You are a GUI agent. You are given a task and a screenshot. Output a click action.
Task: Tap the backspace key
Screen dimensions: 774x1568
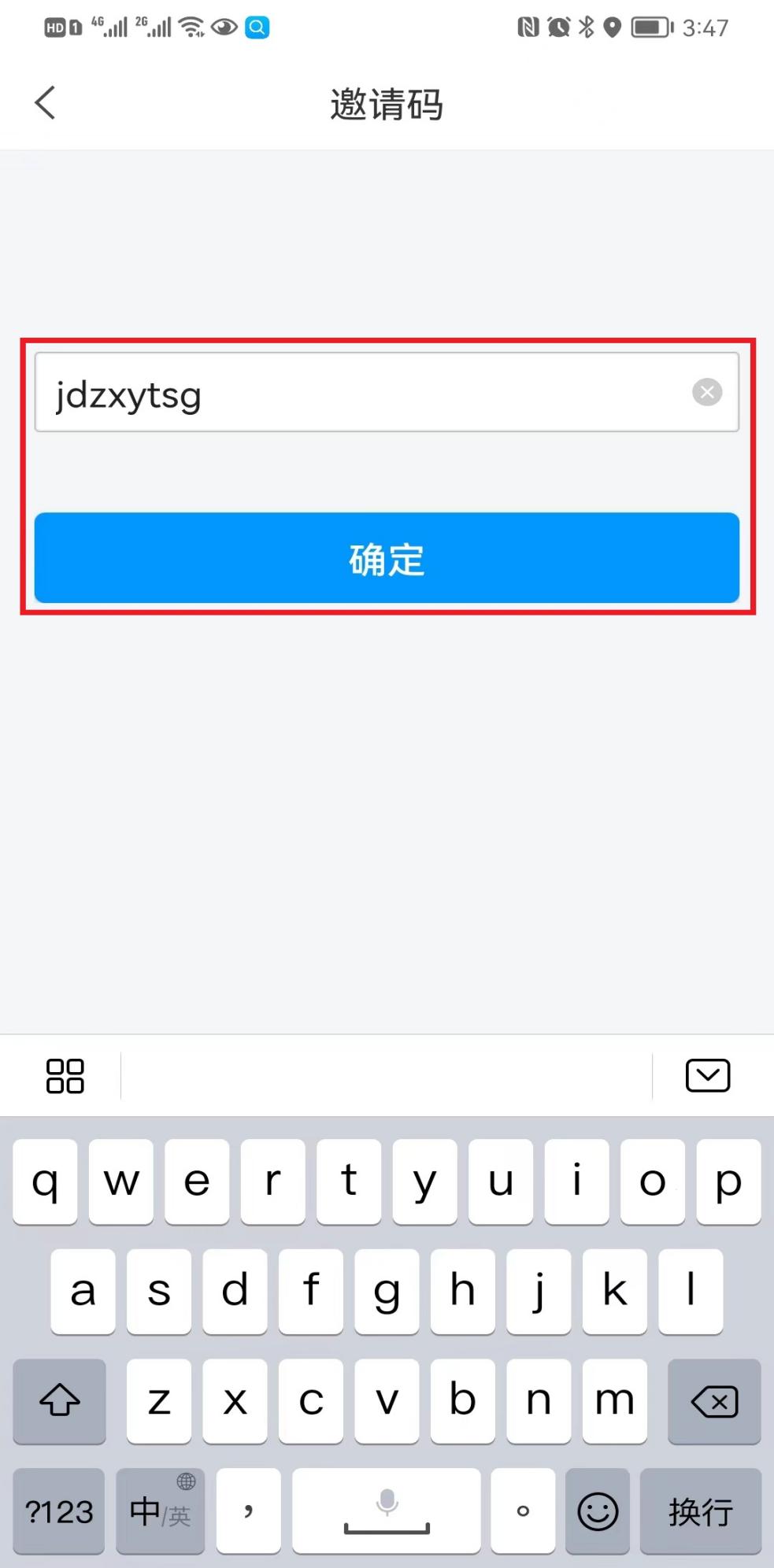pos(713,1401)
